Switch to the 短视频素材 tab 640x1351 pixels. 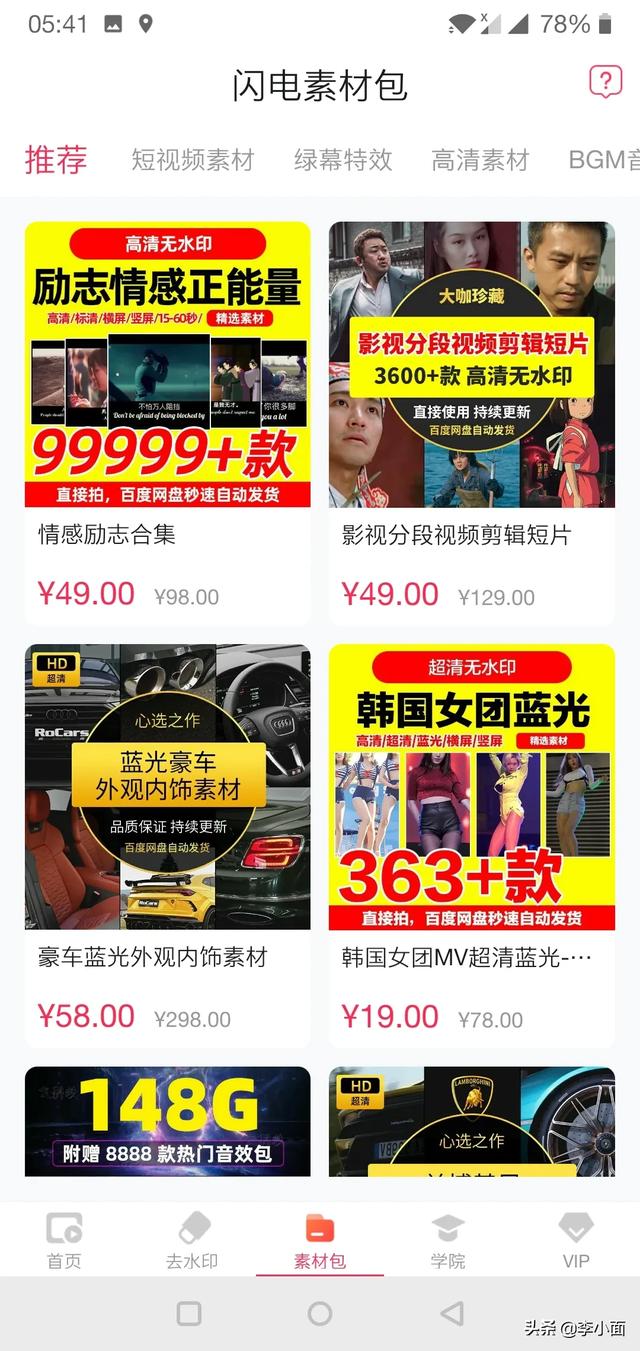[x=192, y=160]
